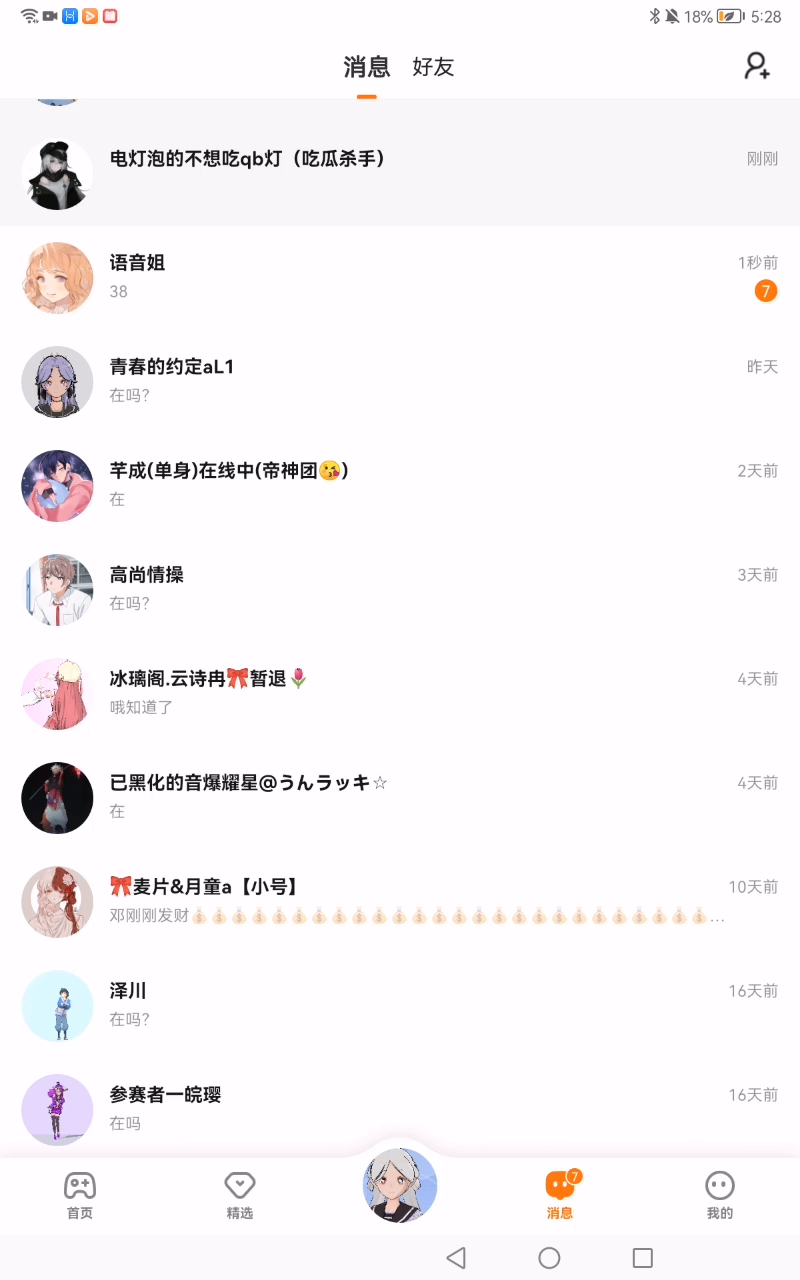Open the 麦片&月童a【小号】 chat
Screen dimensions: 800x1280
pos(400,901)
